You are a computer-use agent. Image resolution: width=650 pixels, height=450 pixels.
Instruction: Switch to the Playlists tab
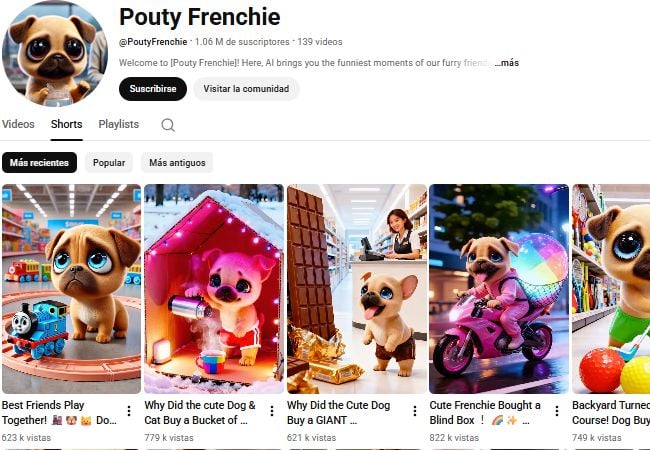pyautogui.click(x=118, y=125)
